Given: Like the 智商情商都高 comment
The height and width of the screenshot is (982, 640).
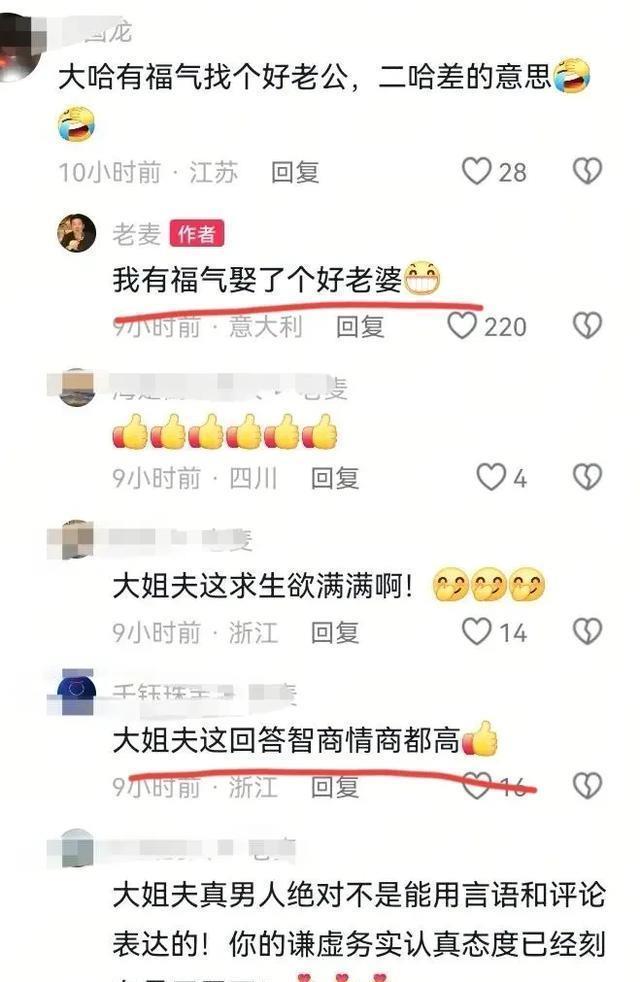Looking at the screenshot, I should point(478,786).
